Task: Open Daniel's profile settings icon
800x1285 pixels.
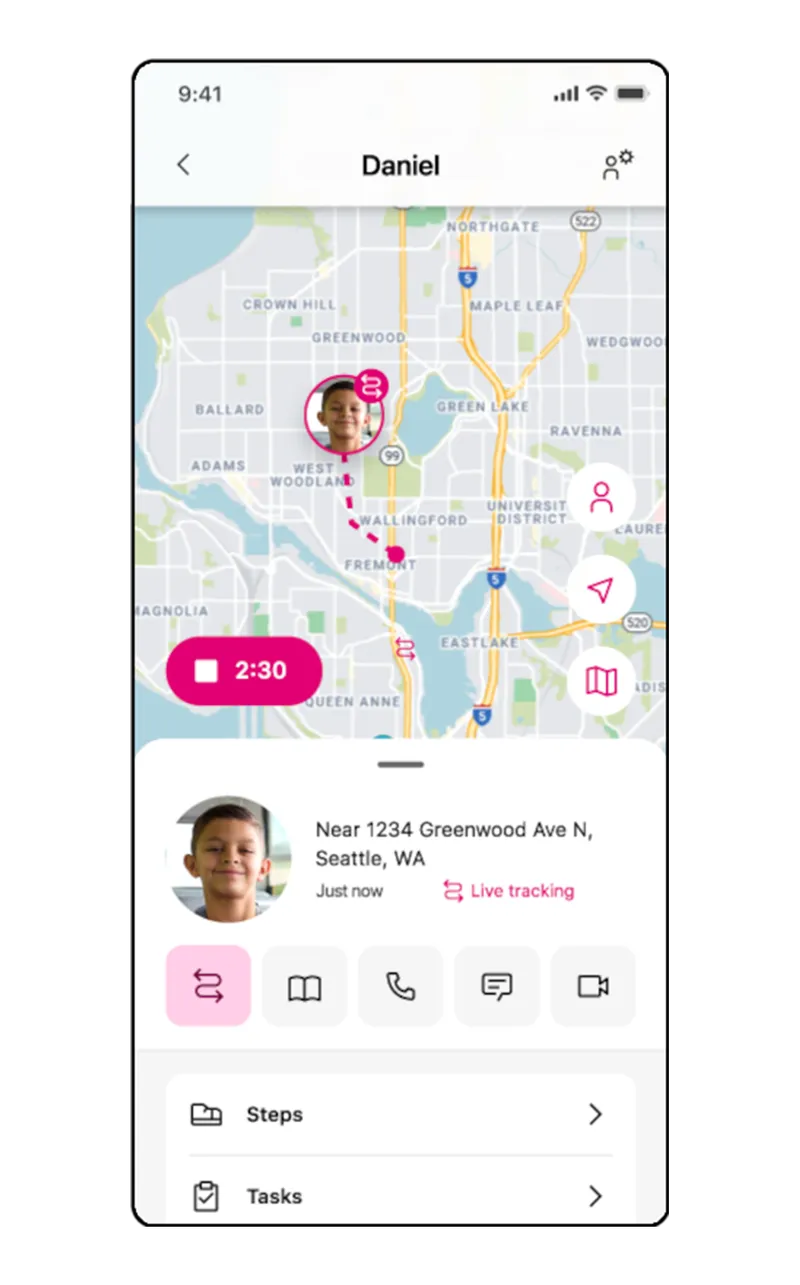Action: 617,165
